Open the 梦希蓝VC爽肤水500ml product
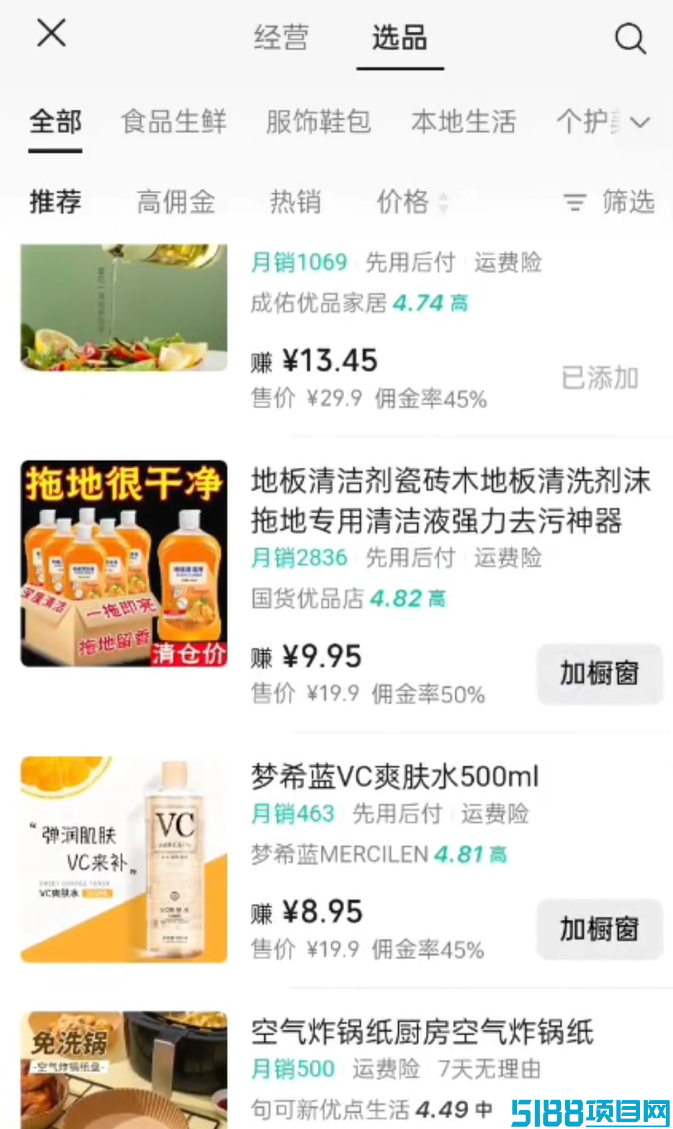The height and width of the screenshot is (1129, 673). tap(394, 777)
